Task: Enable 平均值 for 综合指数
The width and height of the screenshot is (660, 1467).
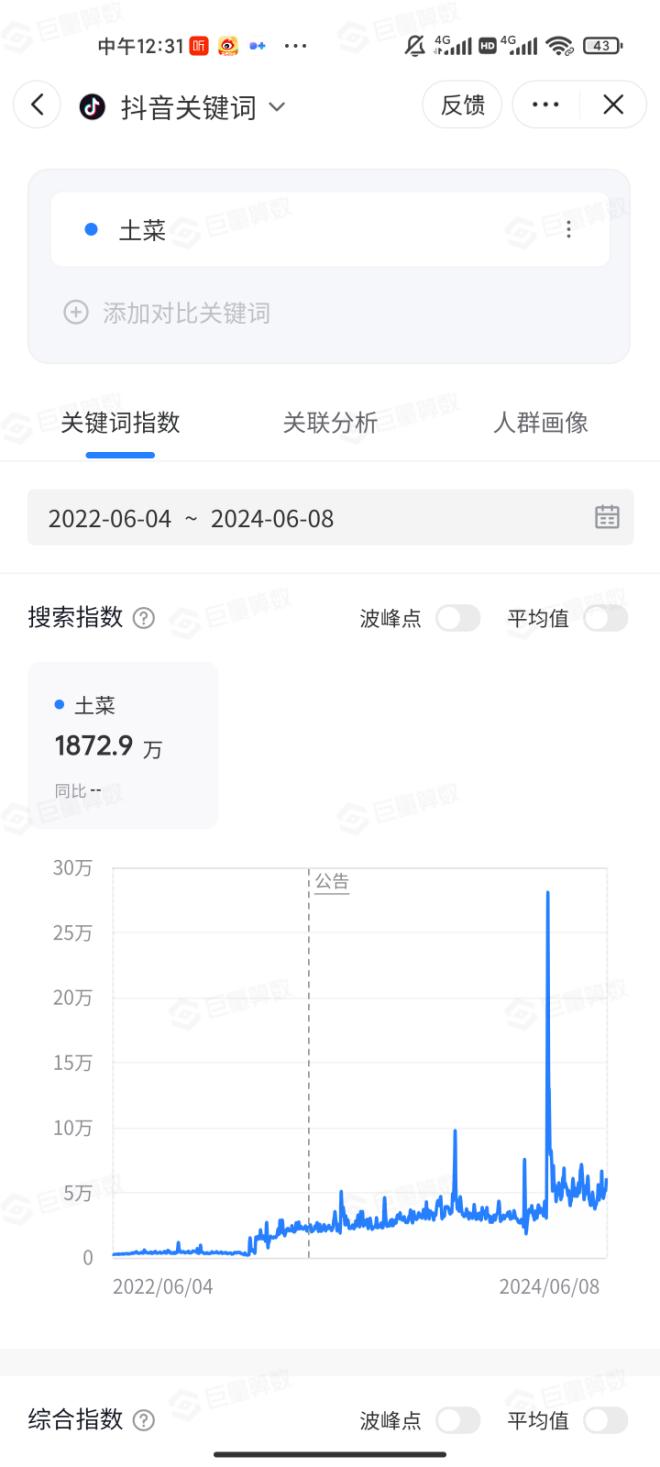Action: (605, 1420)
